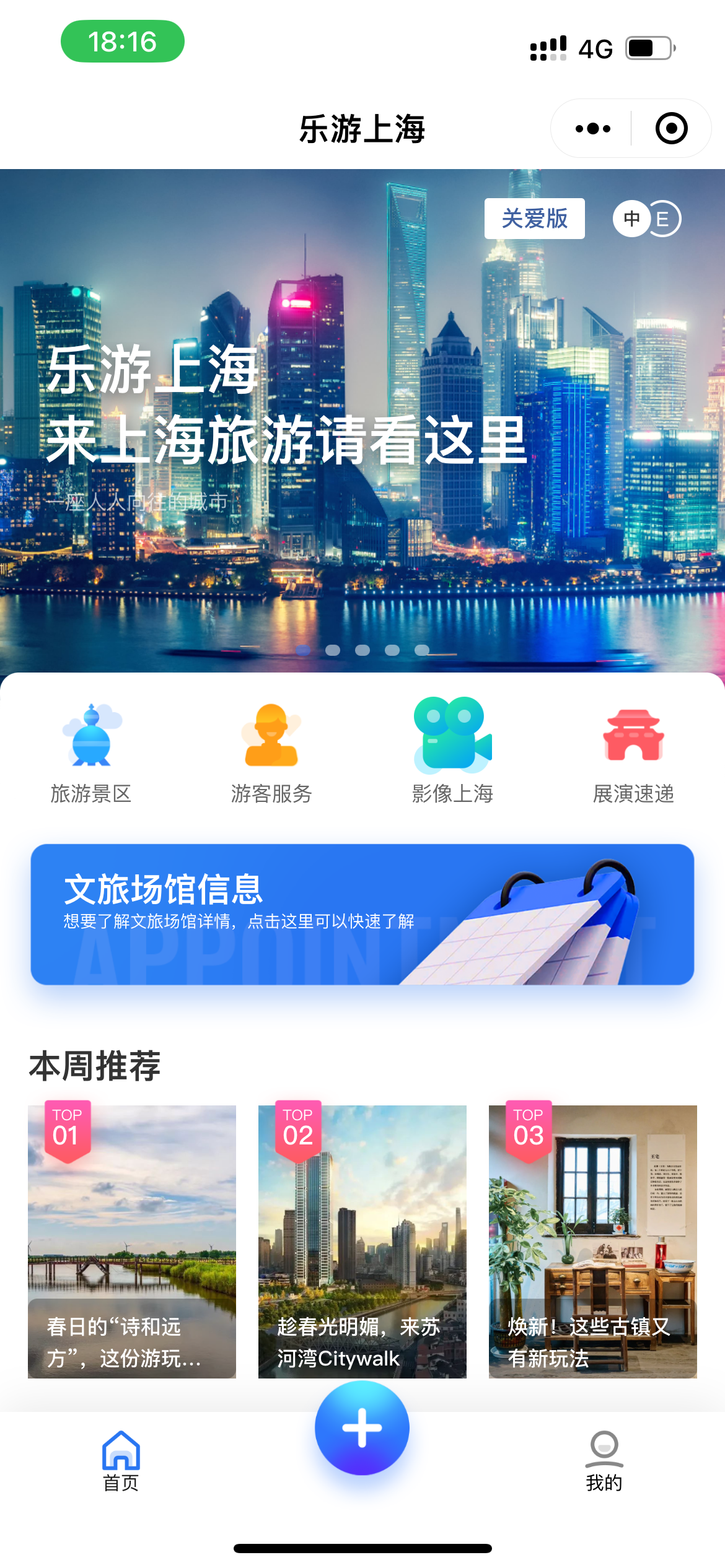The image size is (725, 1568).
Task: Toggle language to English (E)
Action: click(664, 219)
